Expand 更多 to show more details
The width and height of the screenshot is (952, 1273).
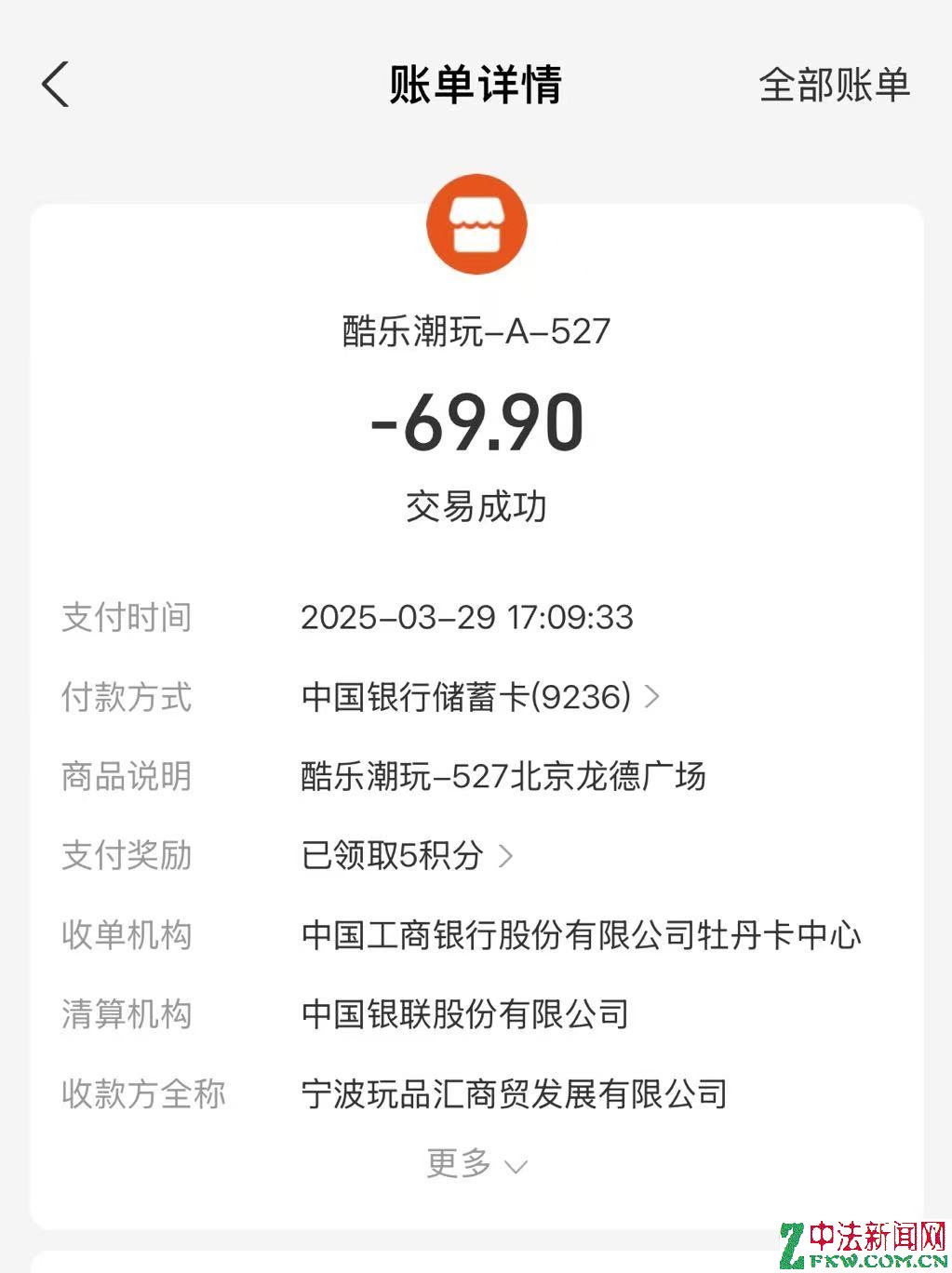pos(476,1163)
